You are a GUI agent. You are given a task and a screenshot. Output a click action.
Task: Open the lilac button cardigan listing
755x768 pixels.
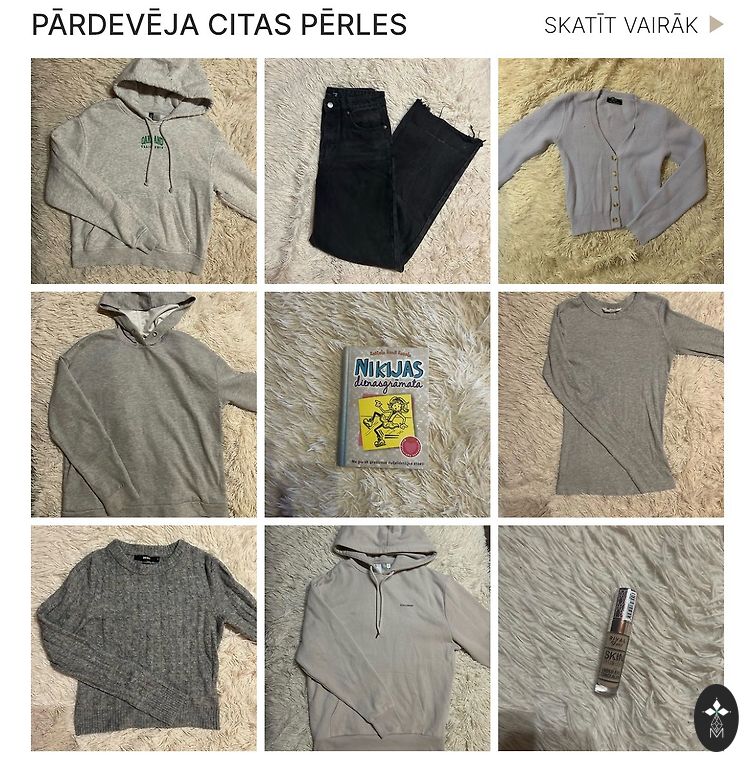pyautogui.click(x=610, y=171)
